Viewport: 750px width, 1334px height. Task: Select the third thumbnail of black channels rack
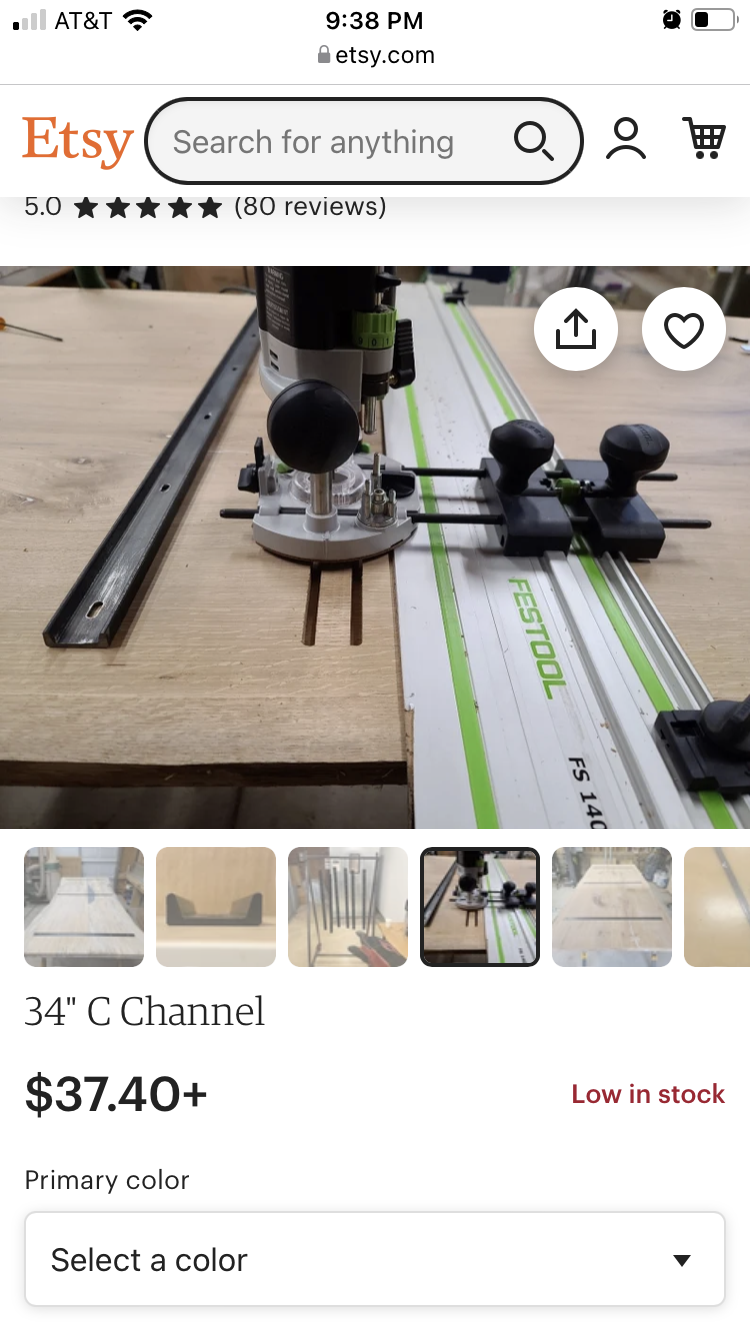tap(348, 907)
